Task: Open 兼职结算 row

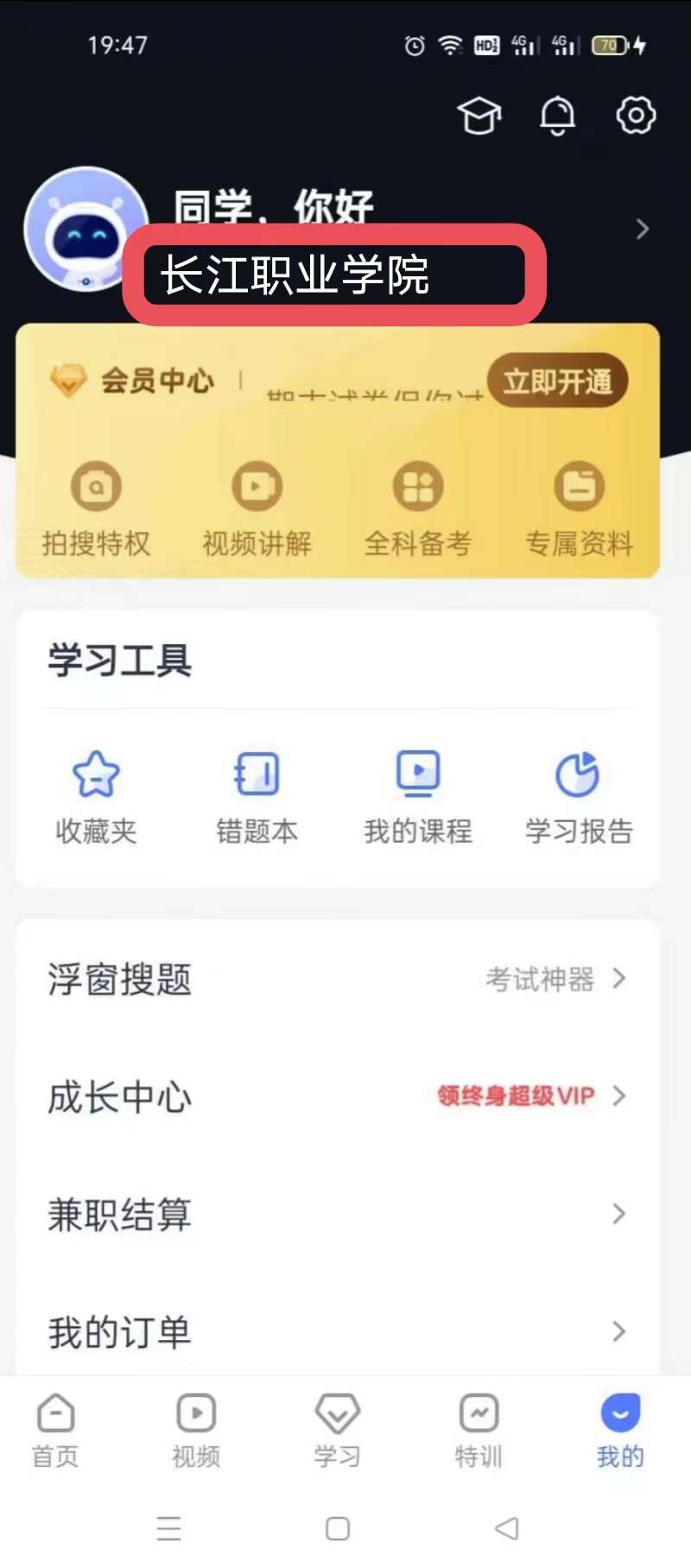Action: [x=338, y=1214]
